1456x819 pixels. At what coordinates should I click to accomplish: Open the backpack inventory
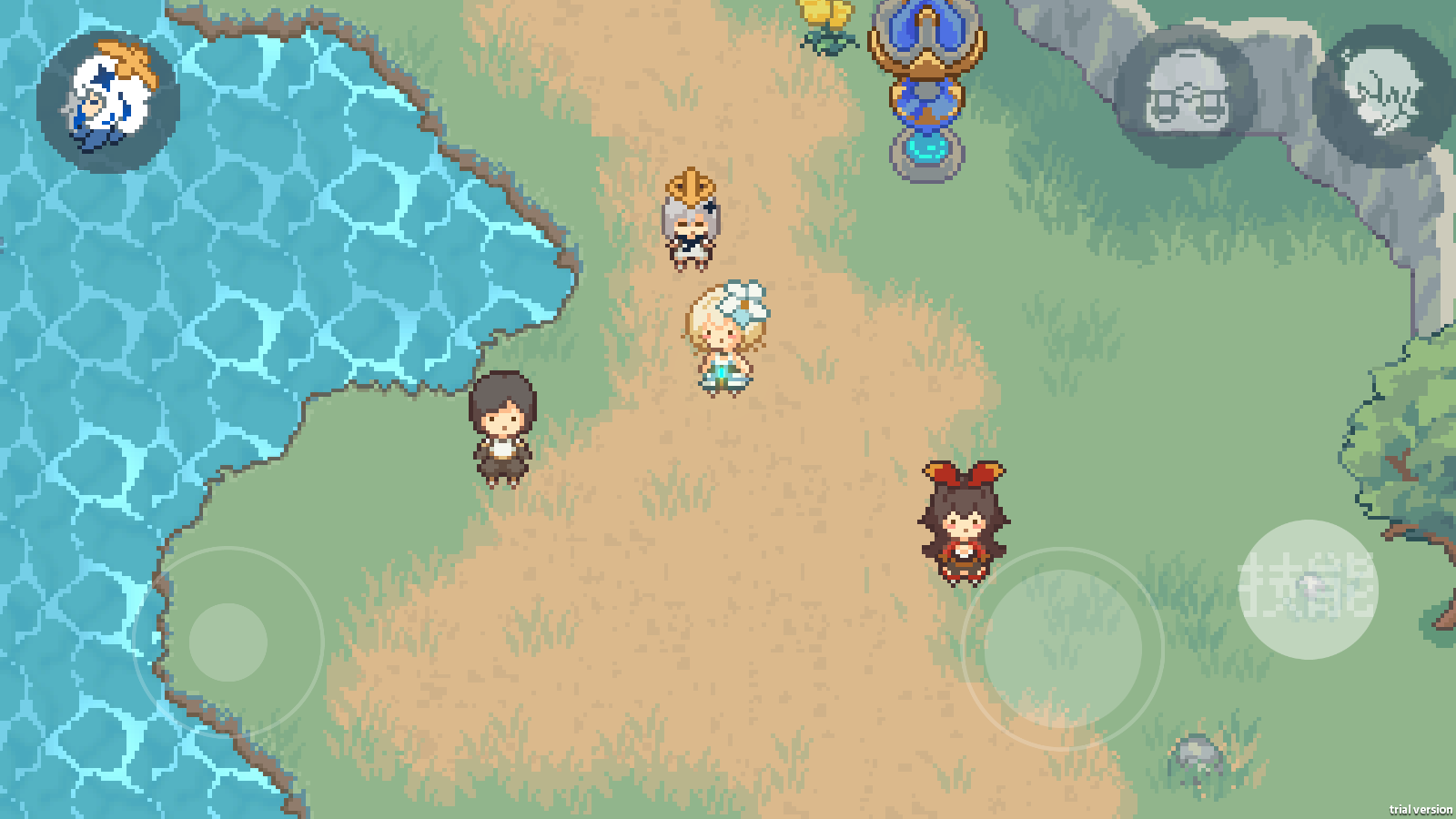tap(1187, 96)
